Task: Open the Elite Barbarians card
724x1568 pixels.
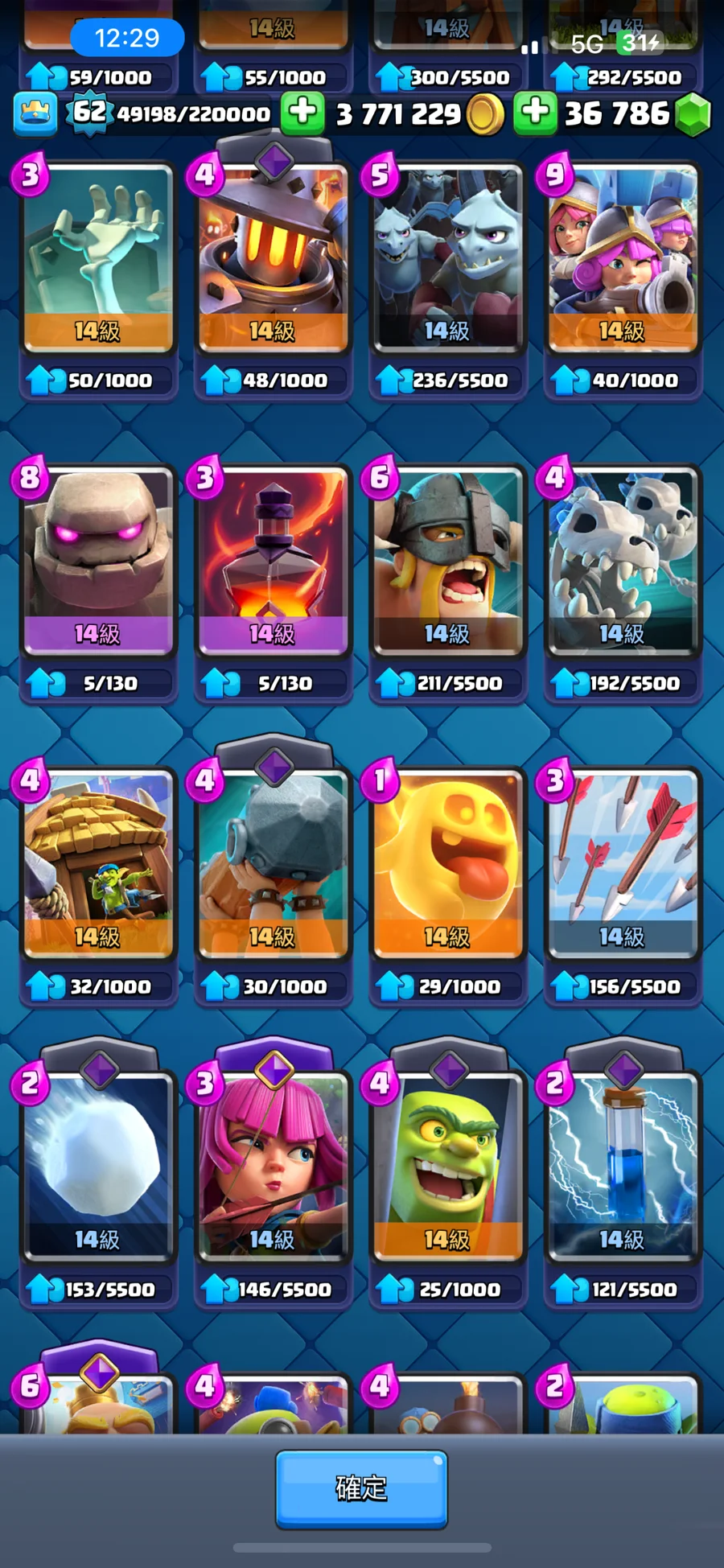Action: click(447, 561)
